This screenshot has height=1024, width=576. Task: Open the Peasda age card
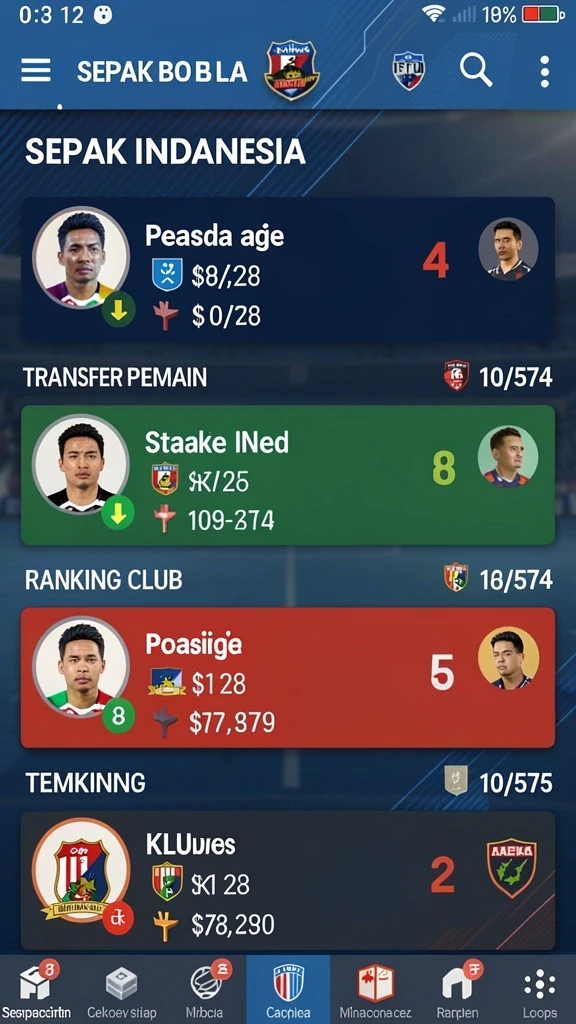click(x=288, y=268)
